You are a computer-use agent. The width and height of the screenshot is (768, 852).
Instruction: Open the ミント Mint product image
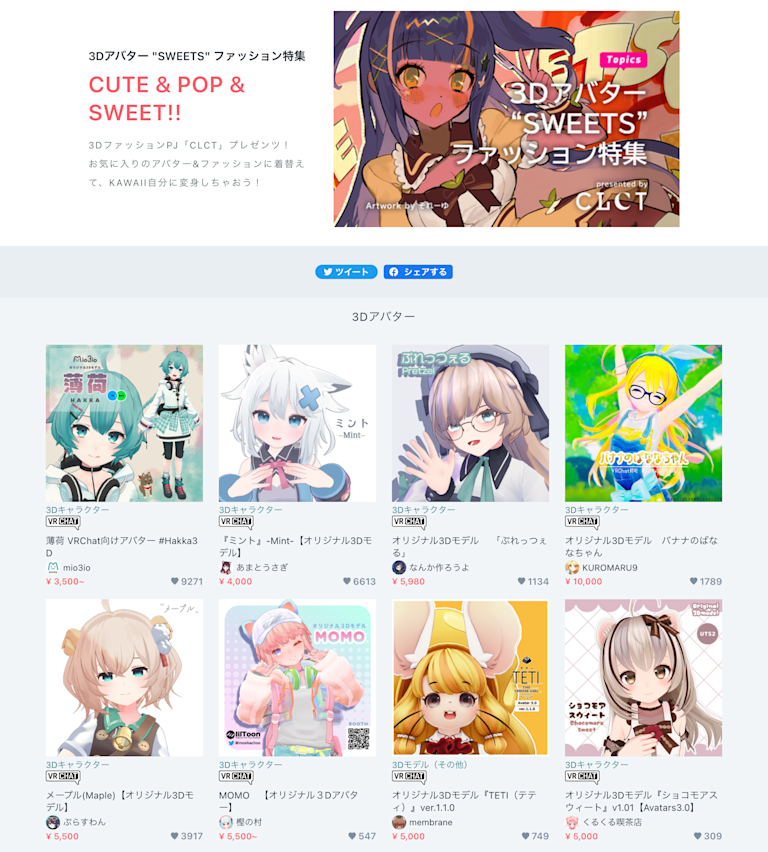[297, 423]
